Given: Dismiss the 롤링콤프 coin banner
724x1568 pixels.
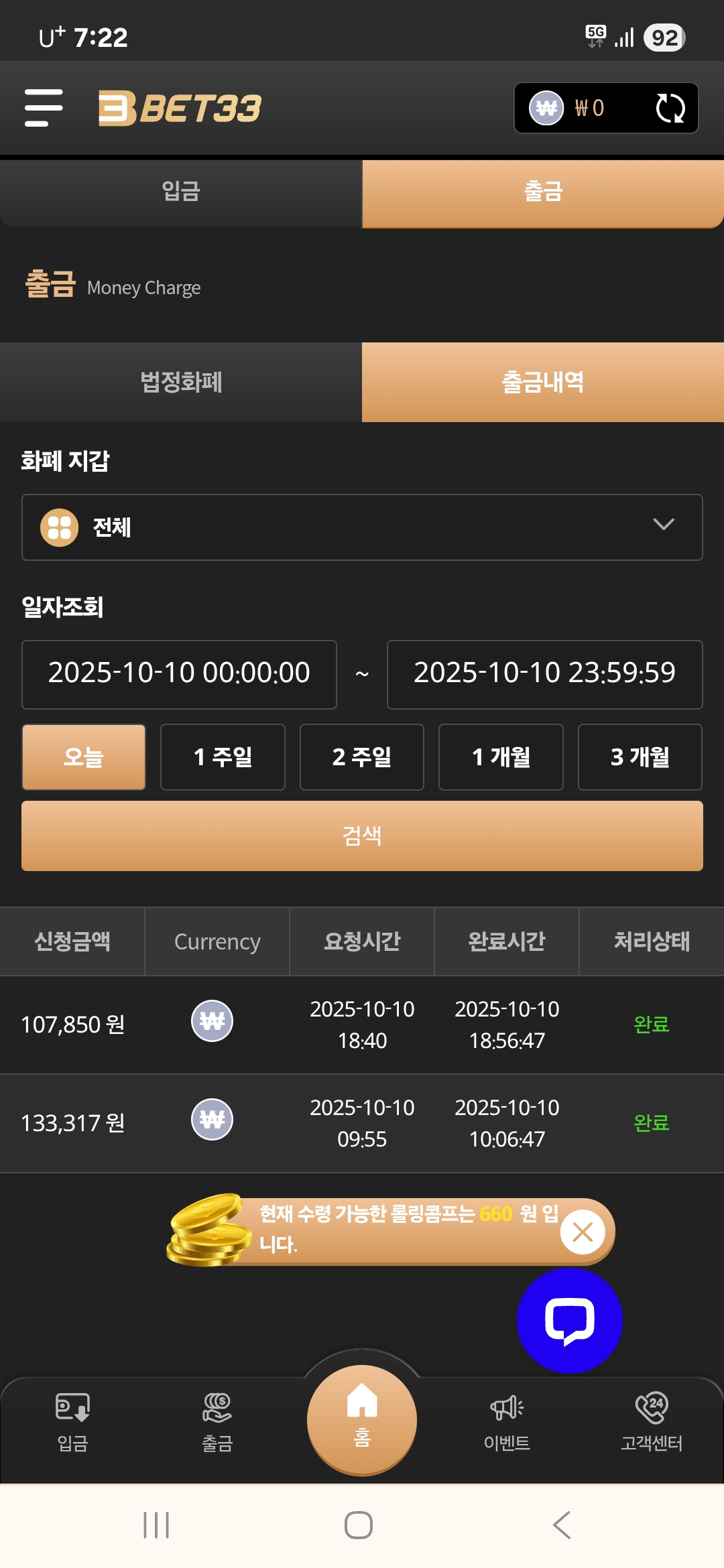Looking at the screenshot, I should [583, 1232].
